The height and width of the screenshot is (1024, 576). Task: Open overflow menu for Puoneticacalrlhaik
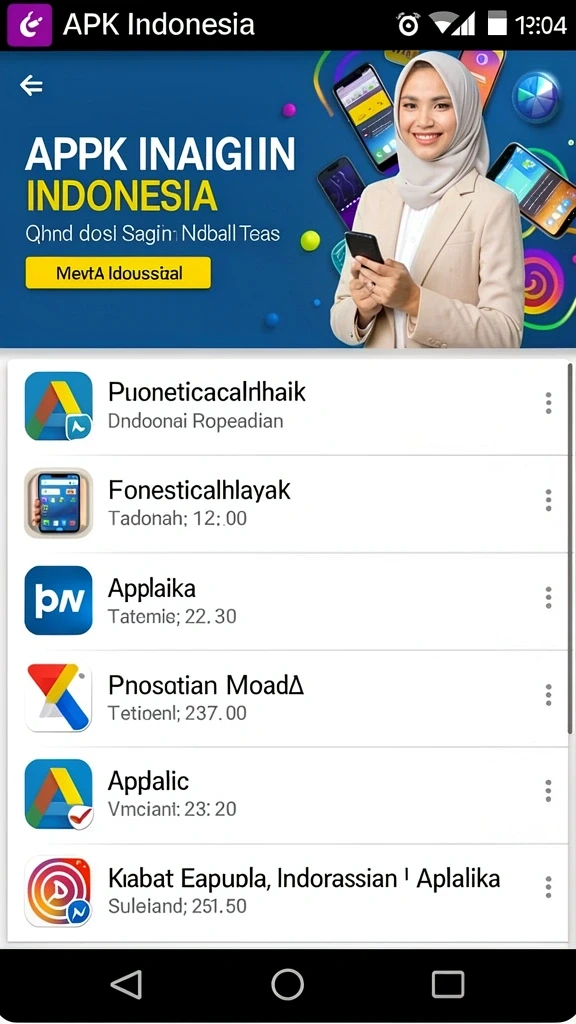pos(549,404)
